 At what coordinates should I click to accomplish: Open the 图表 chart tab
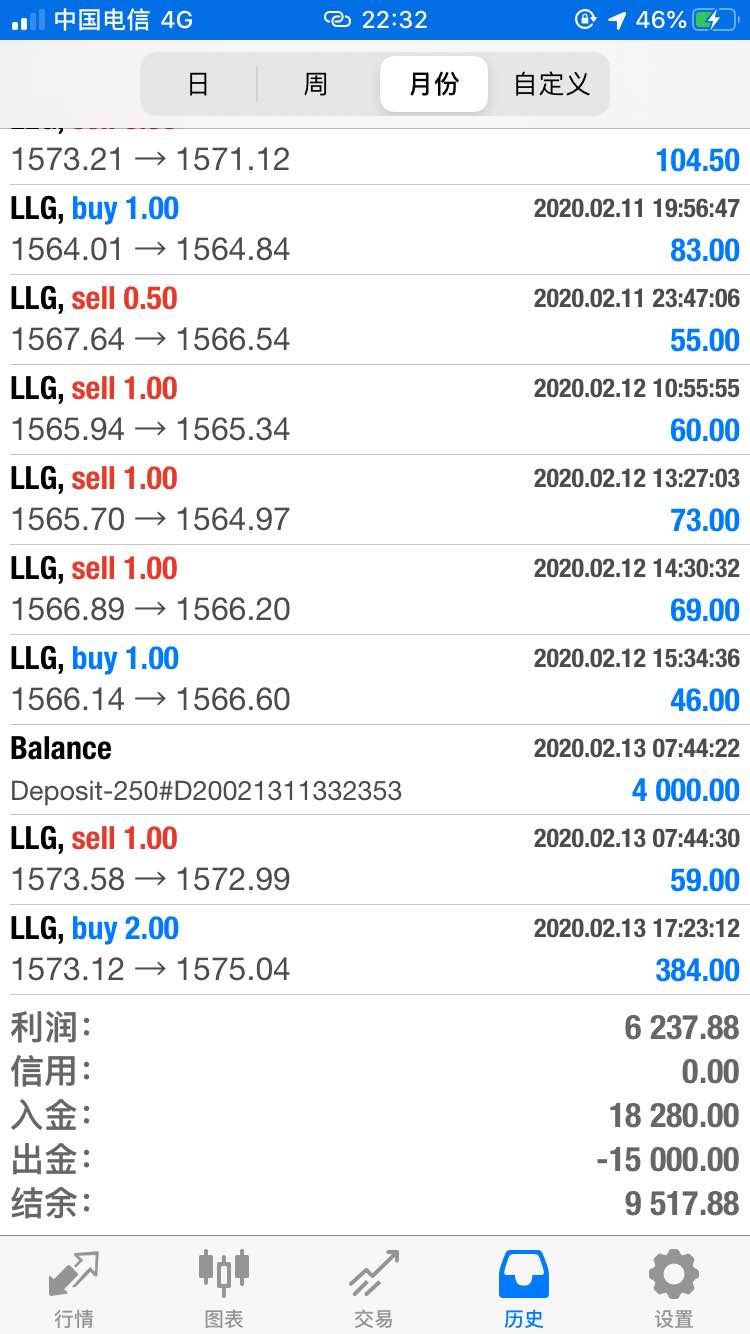(x=224, y=1288)
